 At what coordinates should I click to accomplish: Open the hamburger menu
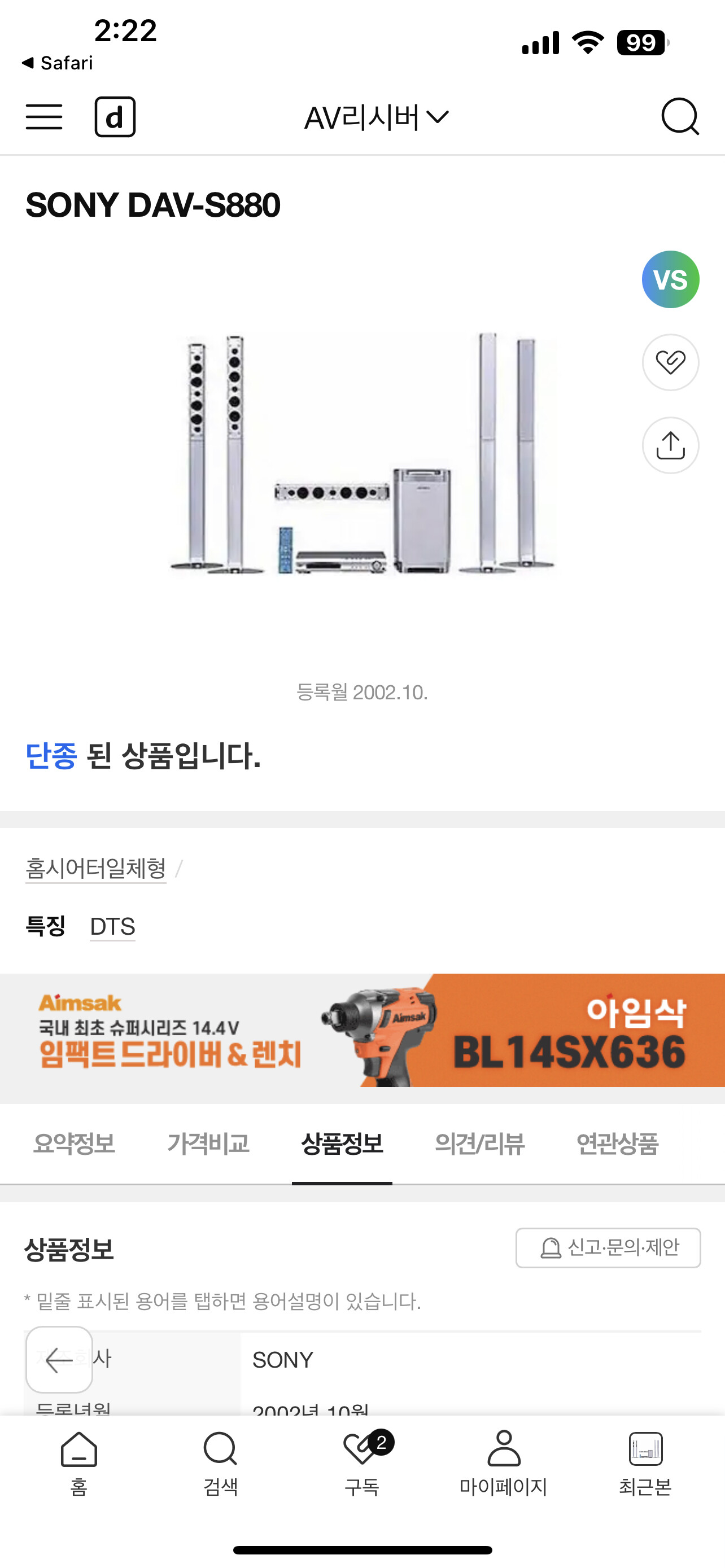point(44,117)
